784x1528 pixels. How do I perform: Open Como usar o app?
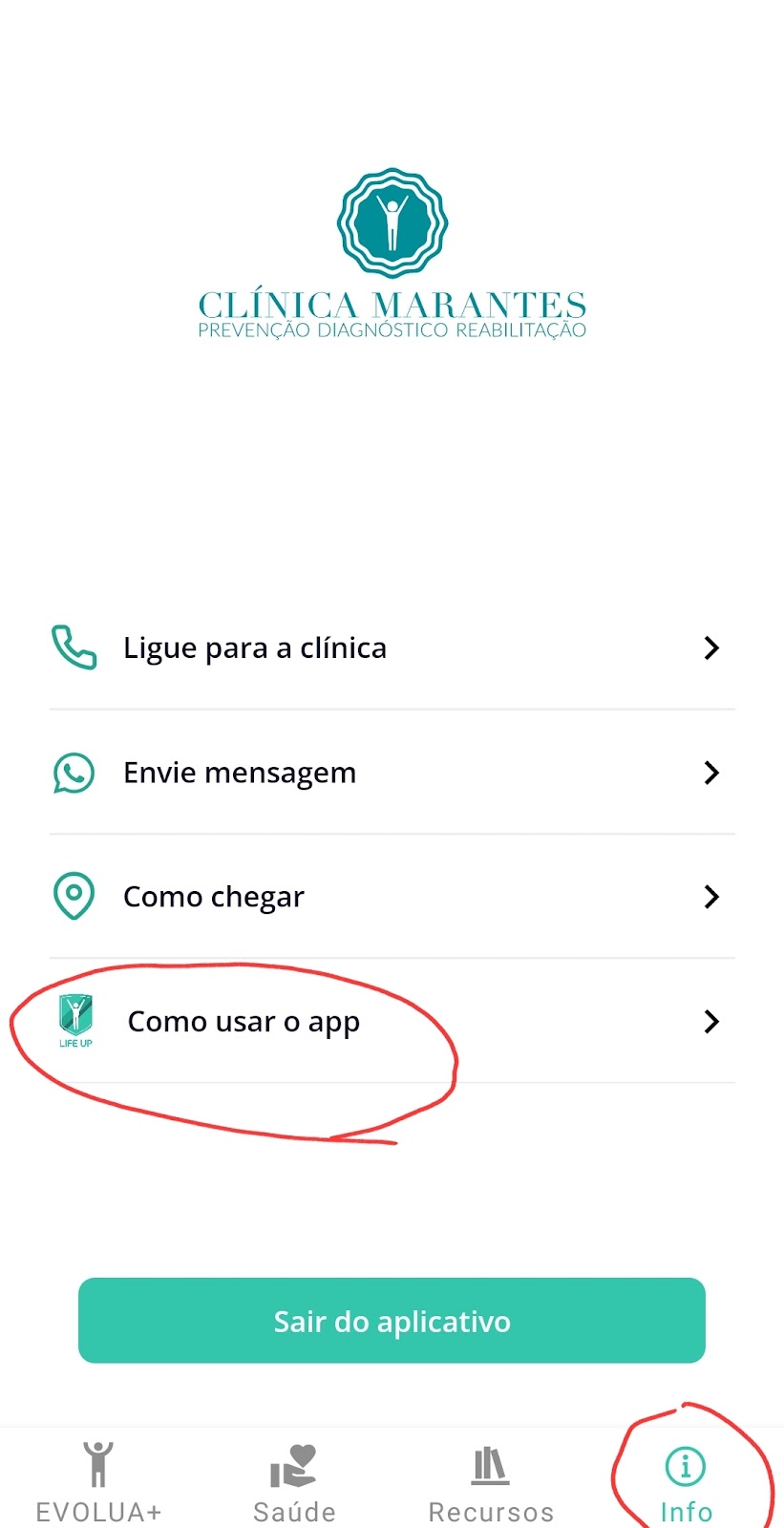[392, 1021]
